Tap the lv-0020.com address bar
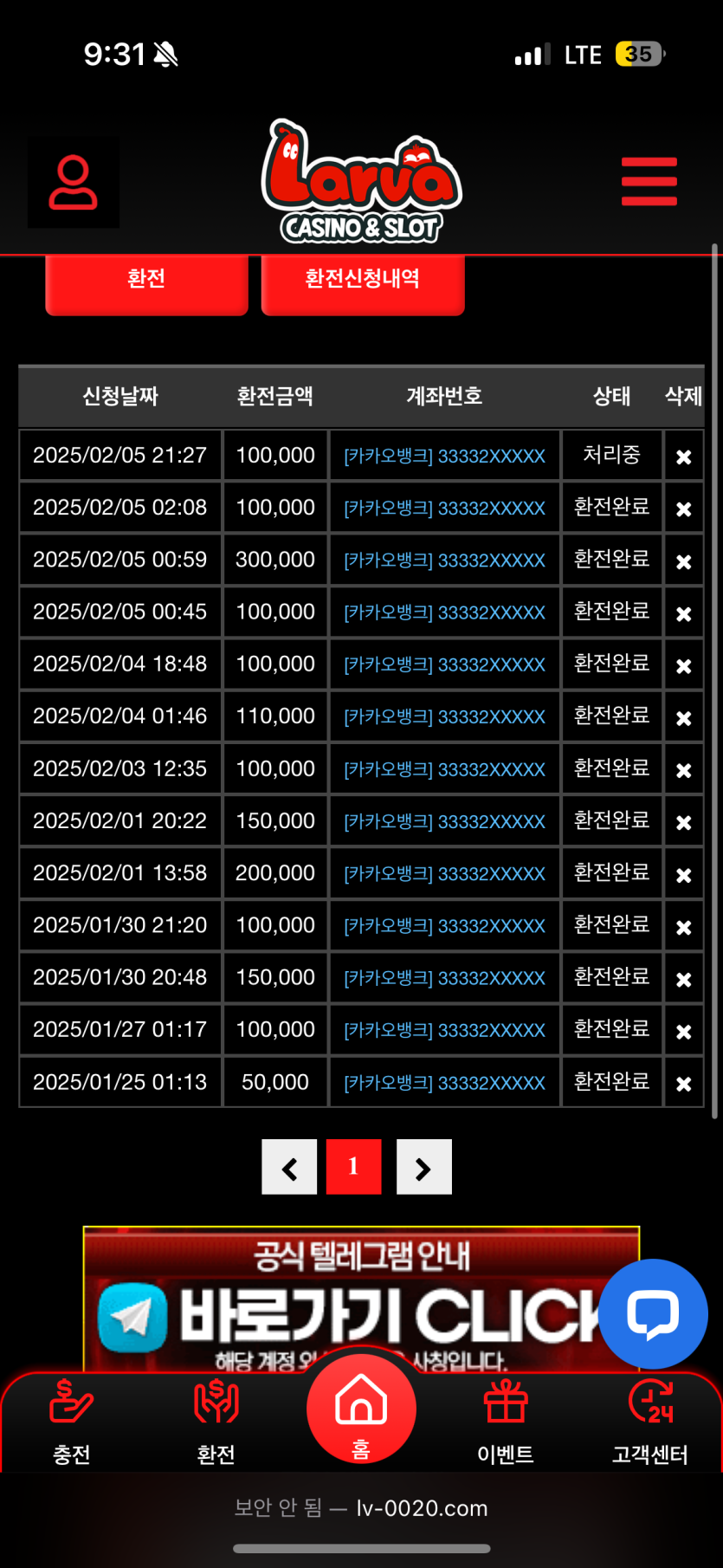 (x=361, y=1508)
